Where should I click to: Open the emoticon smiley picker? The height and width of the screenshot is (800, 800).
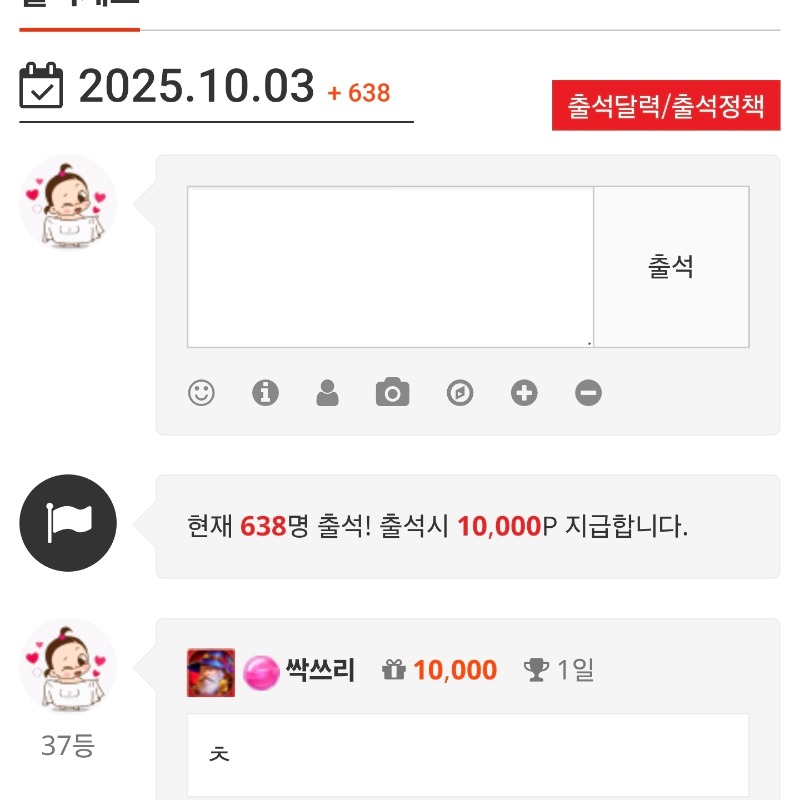click(202, 393)
